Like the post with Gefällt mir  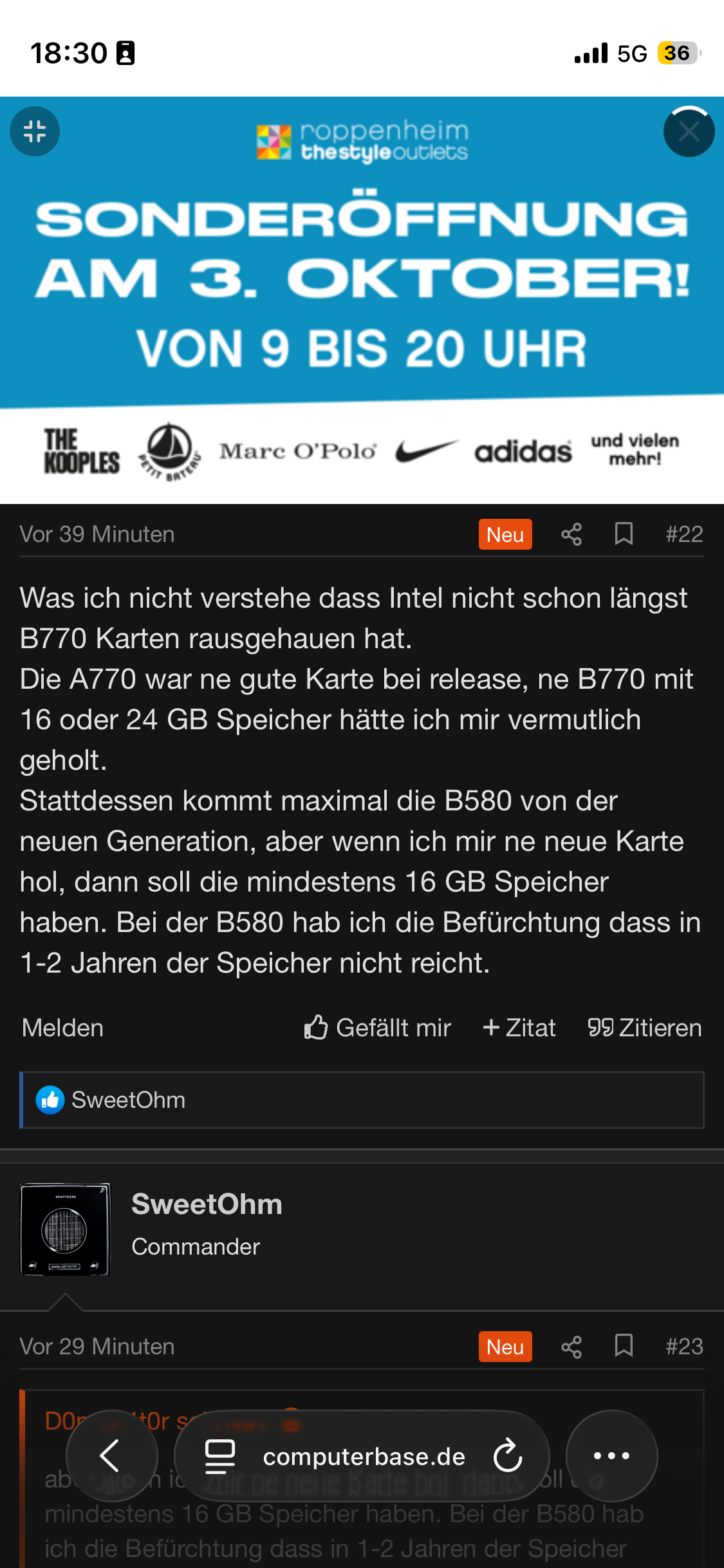378,1028
